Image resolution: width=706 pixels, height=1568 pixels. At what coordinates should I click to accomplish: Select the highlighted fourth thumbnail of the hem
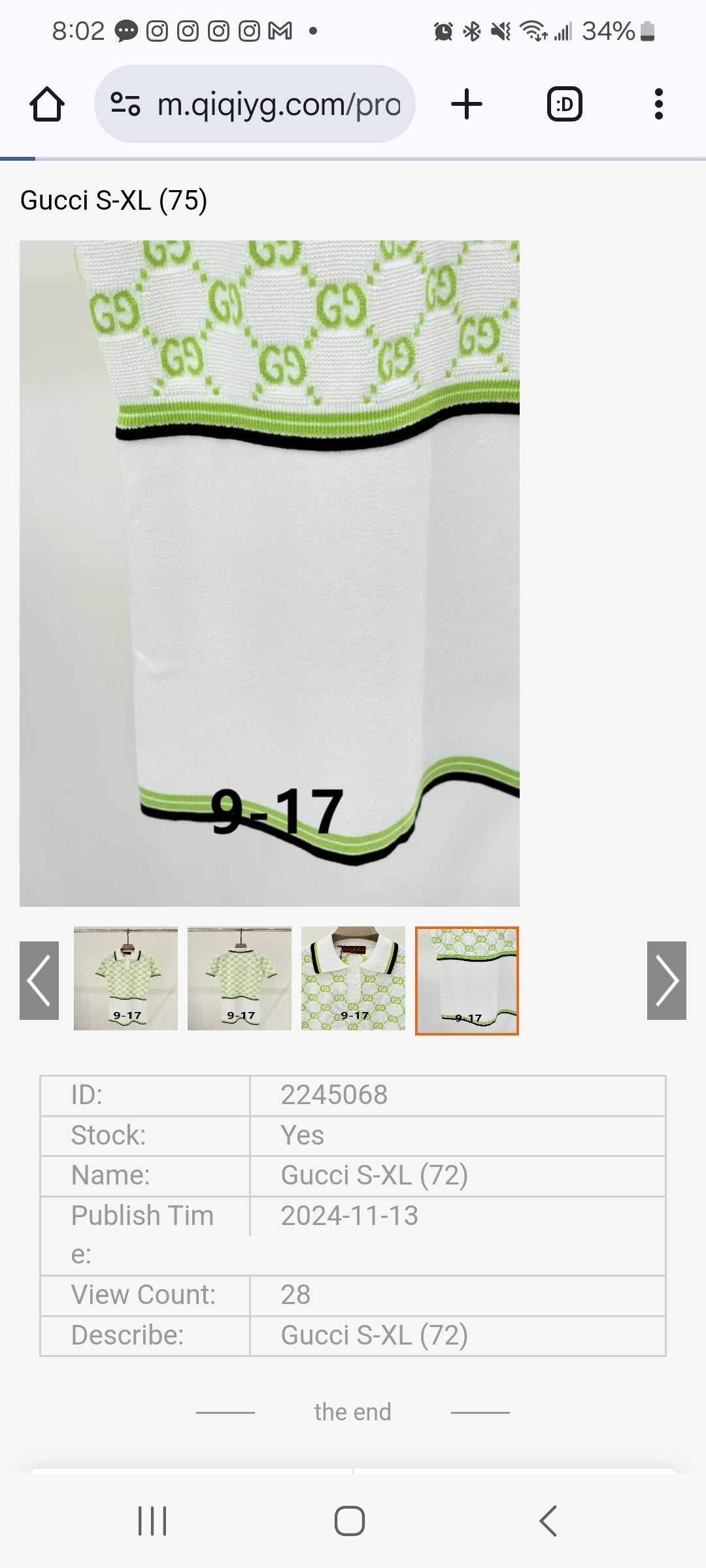467,980
